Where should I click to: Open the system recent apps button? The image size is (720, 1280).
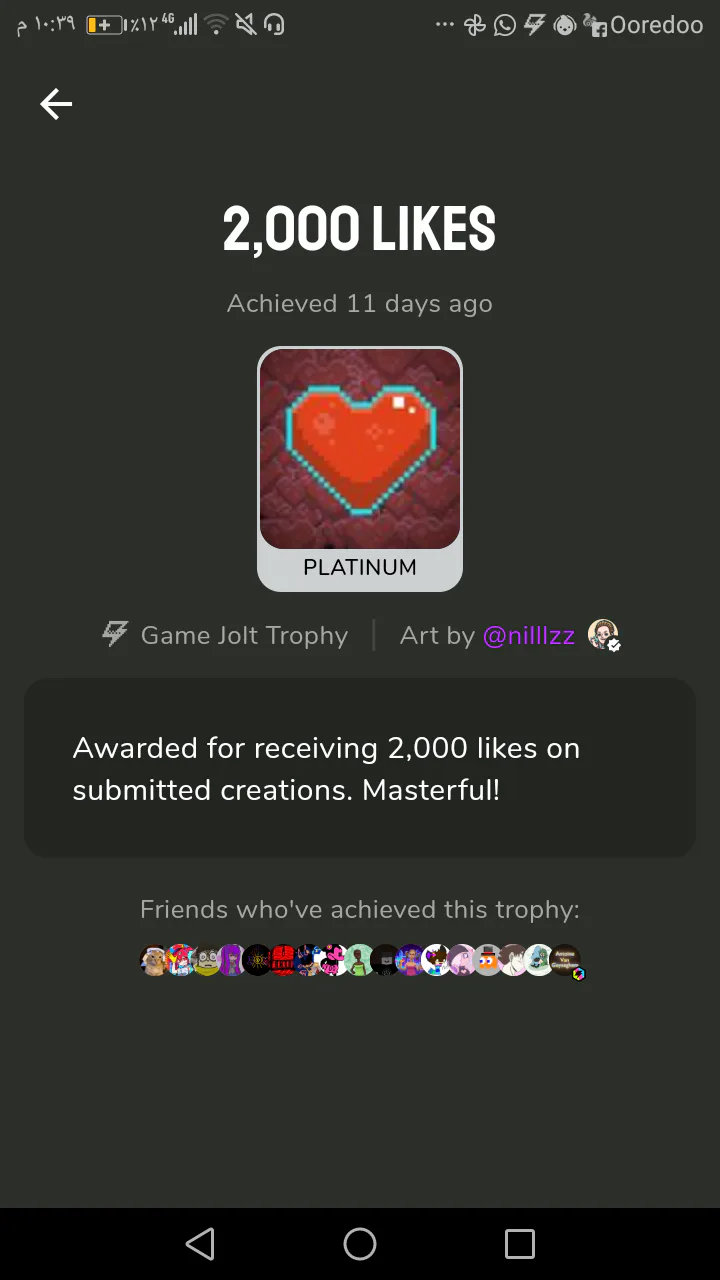(520, 1244)
